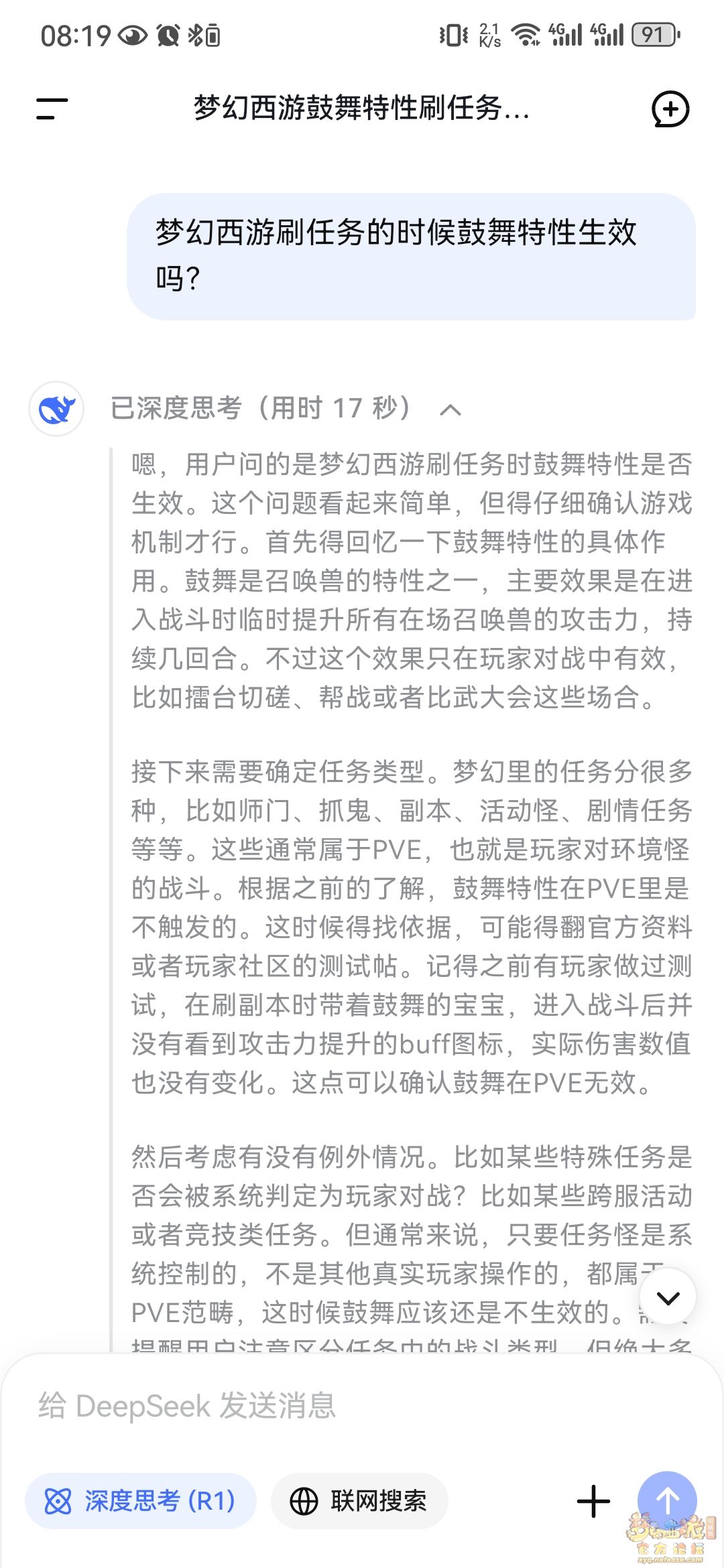Jump to bottom with the down arrow
724x1568 pixels.
click(668, 1297)
